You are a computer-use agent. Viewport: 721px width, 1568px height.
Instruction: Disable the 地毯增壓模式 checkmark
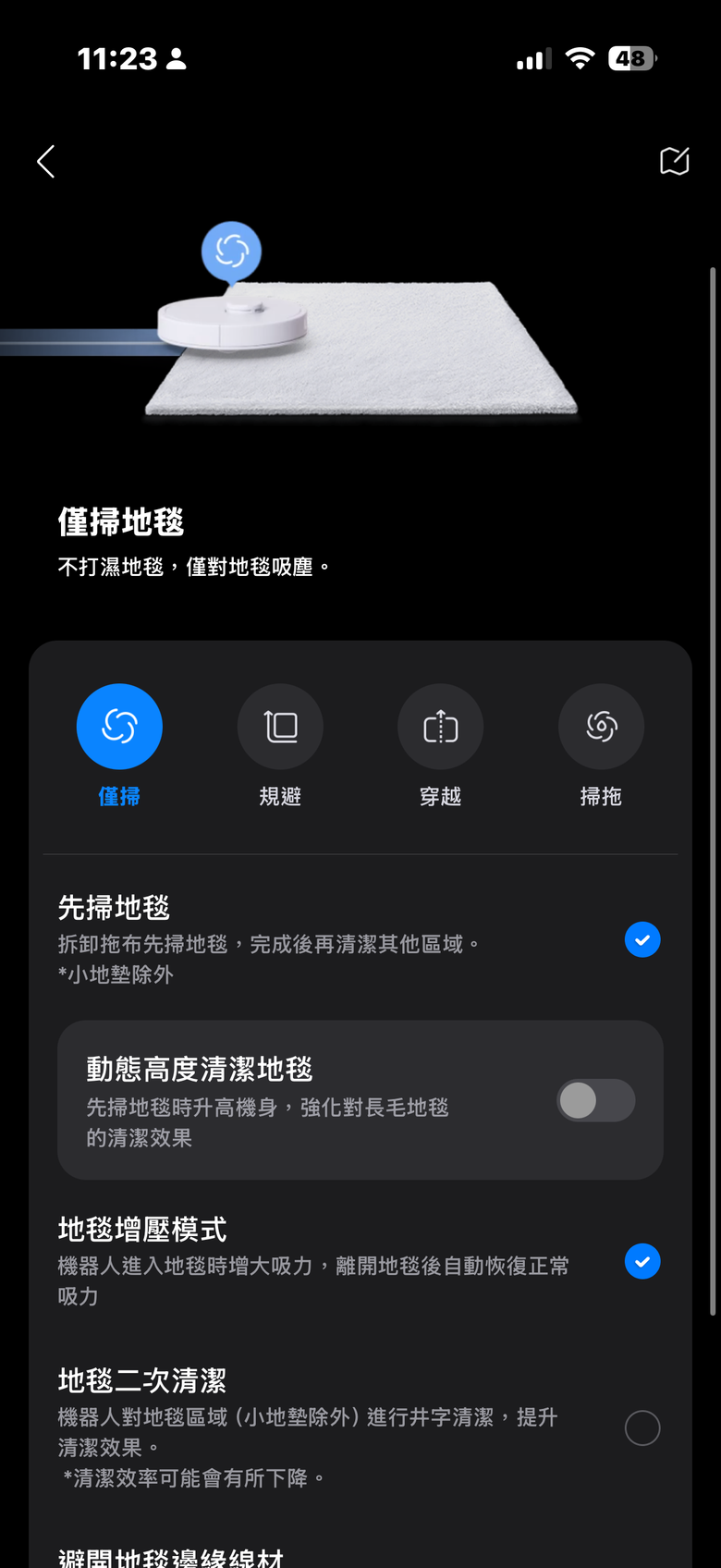pyautogui.click(x=642, y=1261)
